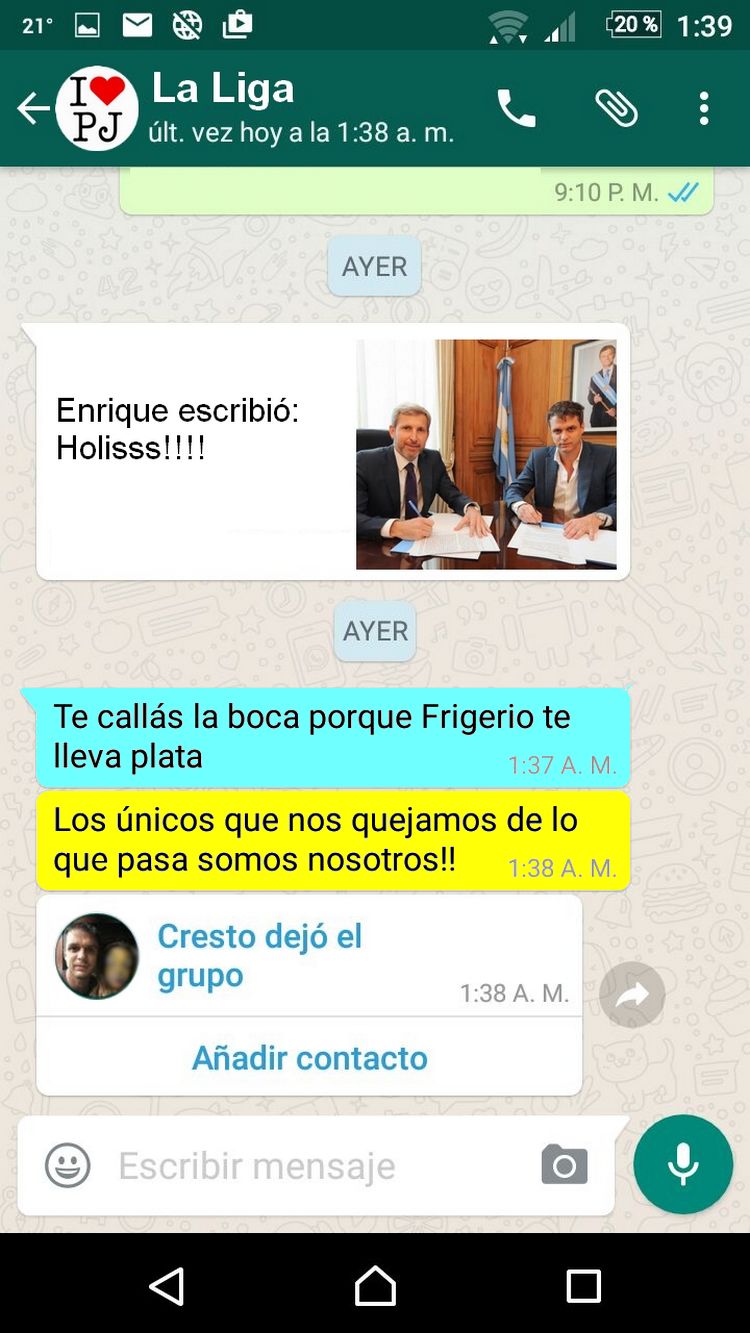Record a voice message with the mic

[683, 1164]
